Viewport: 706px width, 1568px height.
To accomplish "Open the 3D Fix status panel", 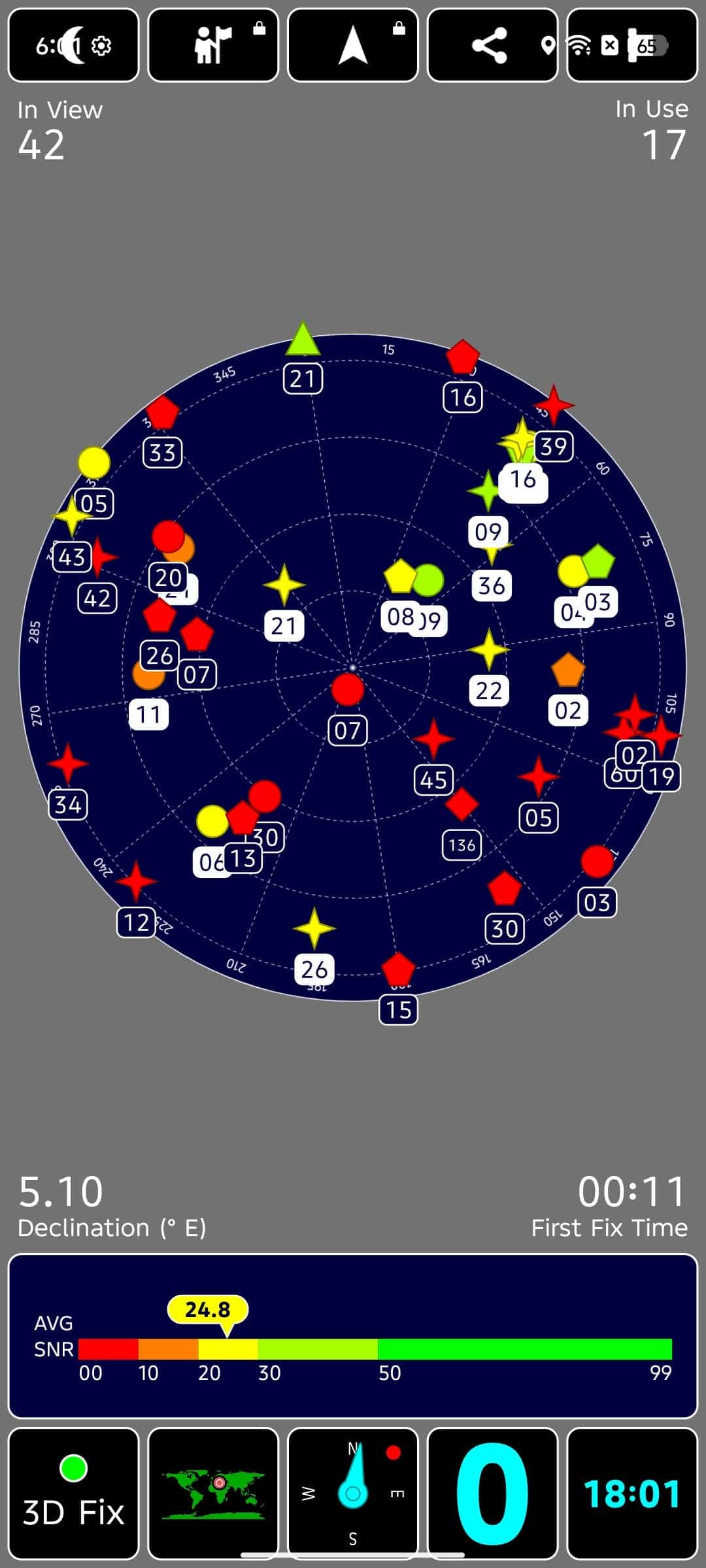I will point(73,1494).
